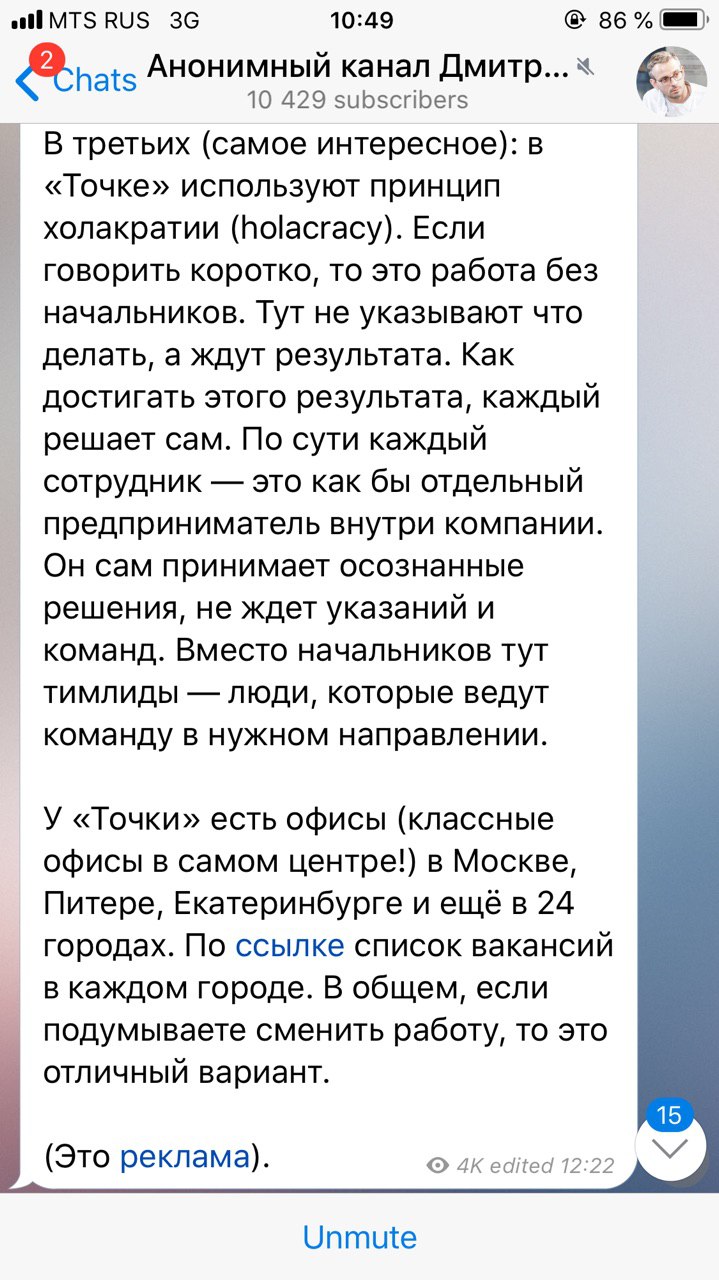The height and width of the screenshot is (1280, 719).
Task: Go back to Chats list
Action: coord(76,79)
